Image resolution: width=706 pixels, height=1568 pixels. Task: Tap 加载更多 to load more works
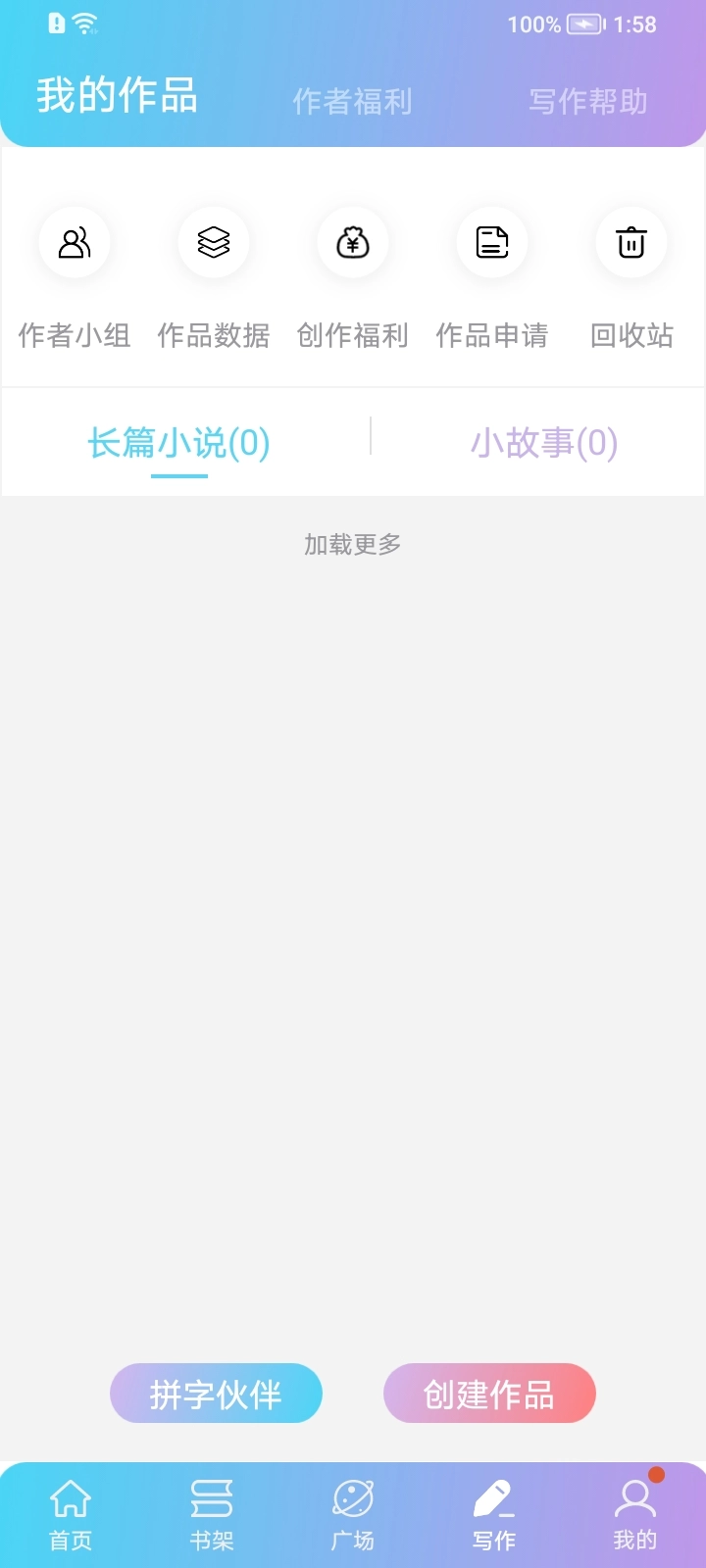point(352,544)
